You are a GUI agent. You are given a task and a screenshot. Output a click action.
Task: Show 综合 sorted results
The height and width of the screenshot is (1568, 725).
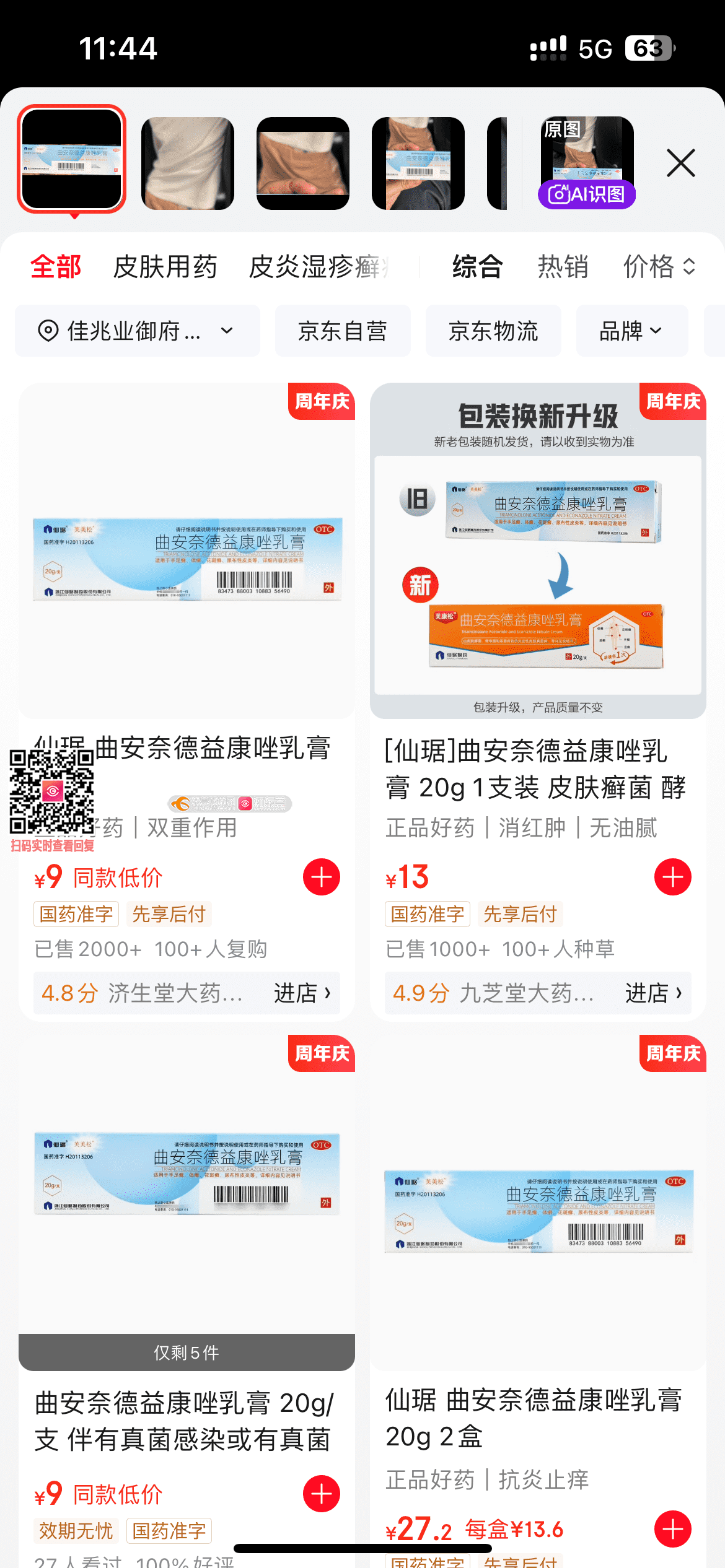[477, 267]
